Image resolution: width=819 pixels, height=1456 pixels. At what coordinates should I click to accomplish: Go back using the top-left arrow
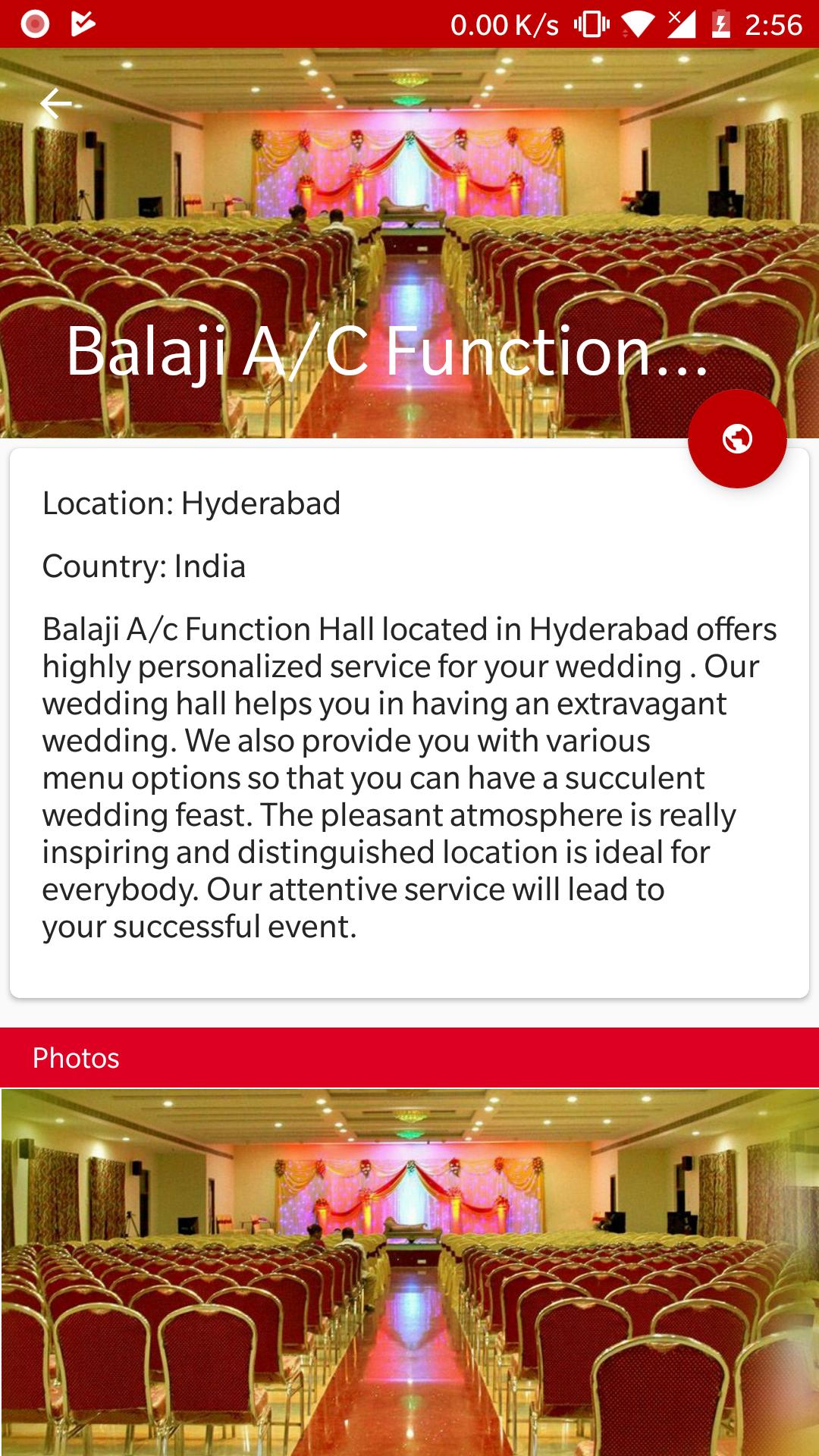pyautogui.click(x=55, y=104)
